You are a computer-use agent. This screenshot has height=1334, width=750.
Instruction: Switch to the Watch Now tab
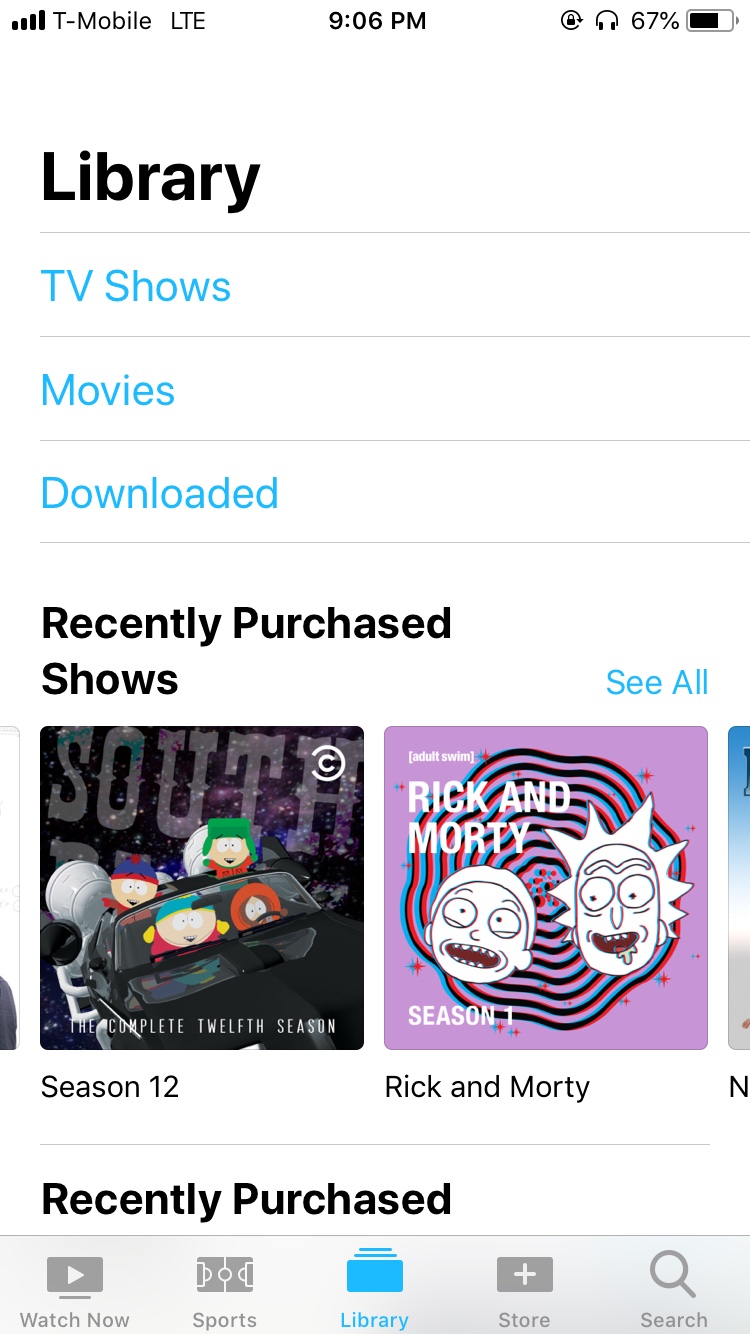pos(75,1289)
